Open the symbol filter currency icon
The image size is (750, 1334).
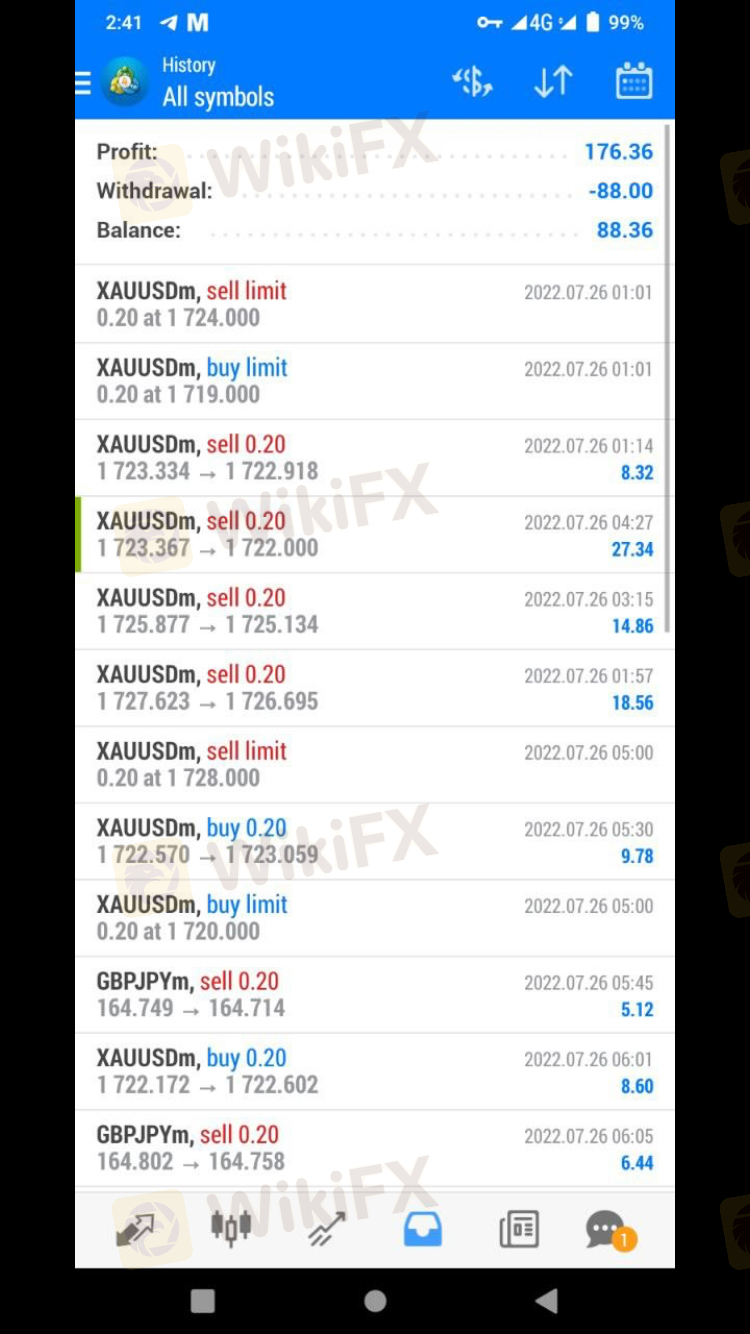(x=472, y=82)
